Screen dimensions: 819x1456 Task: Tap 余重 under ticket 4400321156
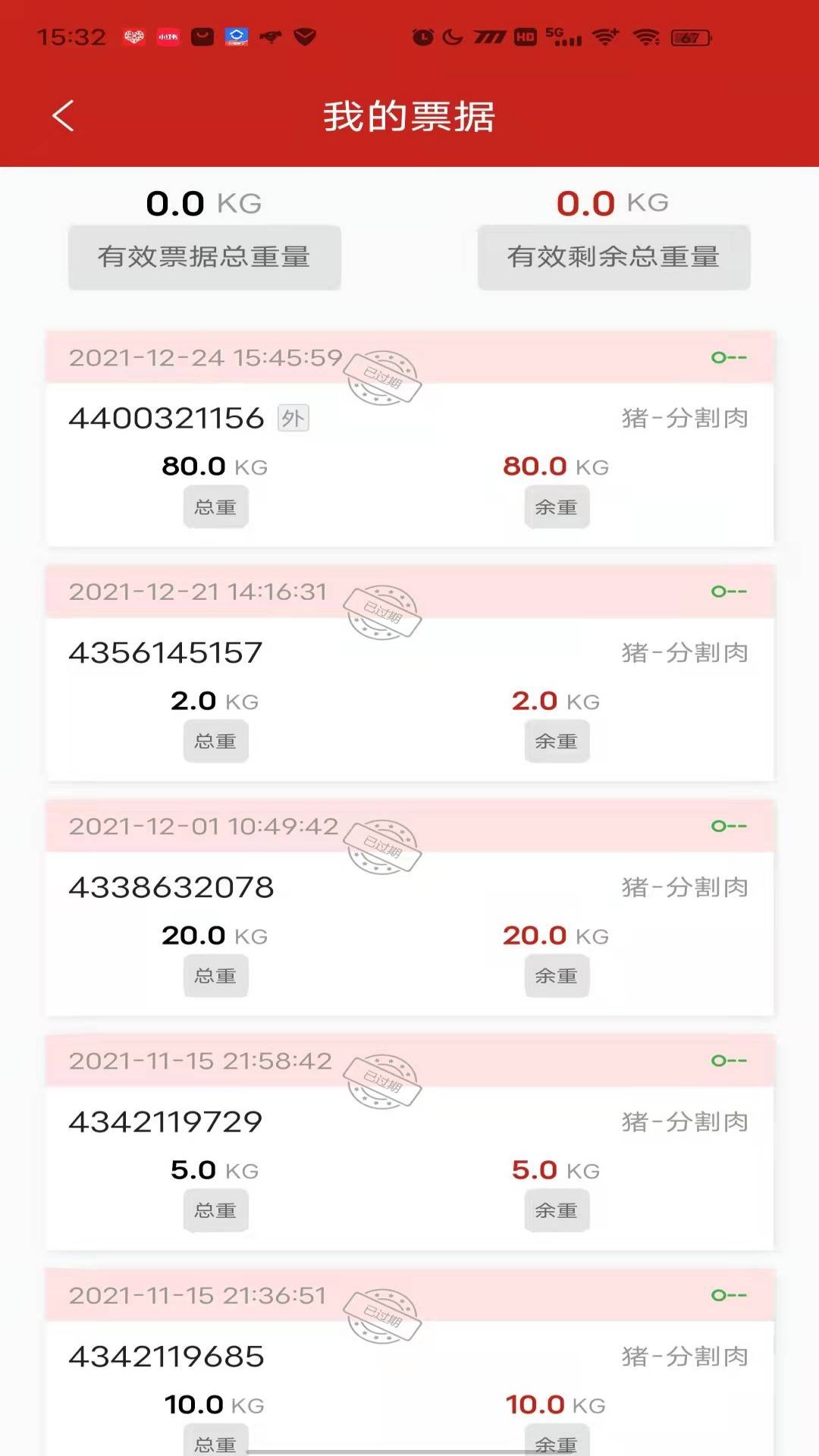(557, 507)
